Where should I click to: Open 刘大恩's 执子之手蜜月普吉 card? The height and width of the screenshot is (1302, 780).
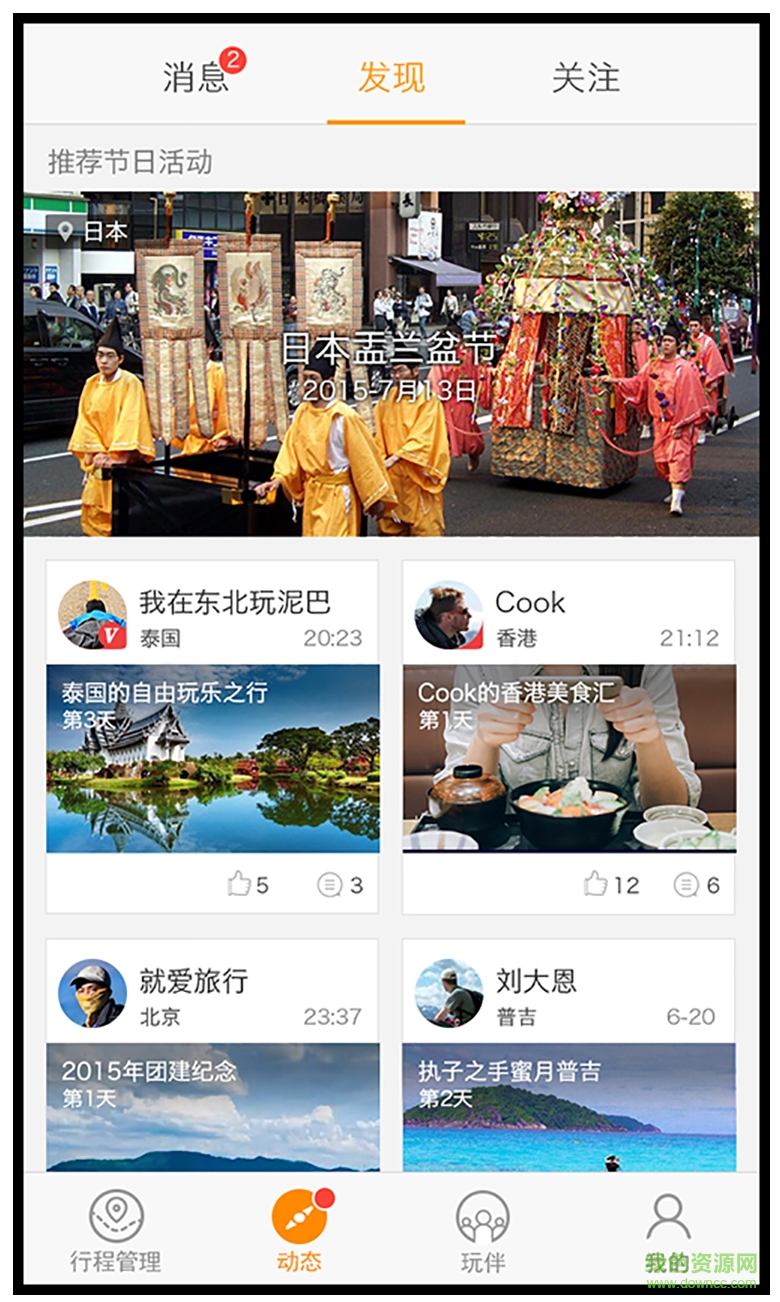point(569,1105)
